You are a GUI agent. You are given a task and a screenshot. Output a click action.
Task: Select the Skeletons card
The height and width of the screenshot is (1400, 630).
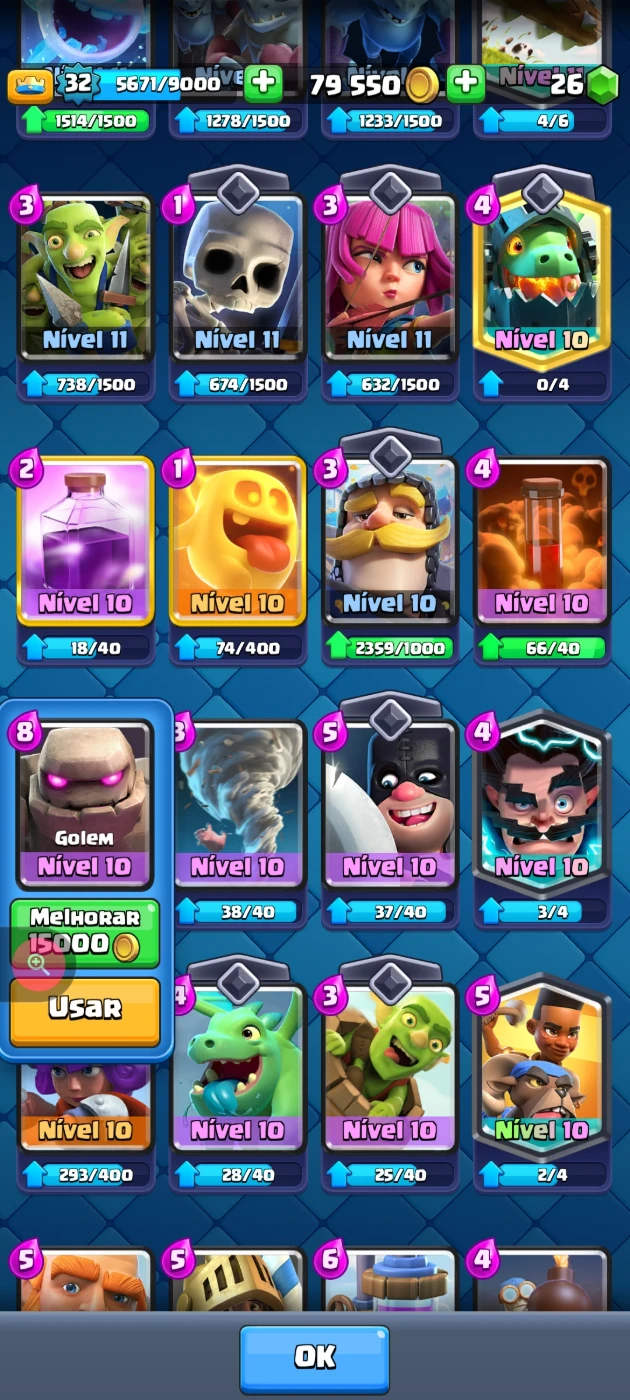pyautogui.click(x=238, y=280)
